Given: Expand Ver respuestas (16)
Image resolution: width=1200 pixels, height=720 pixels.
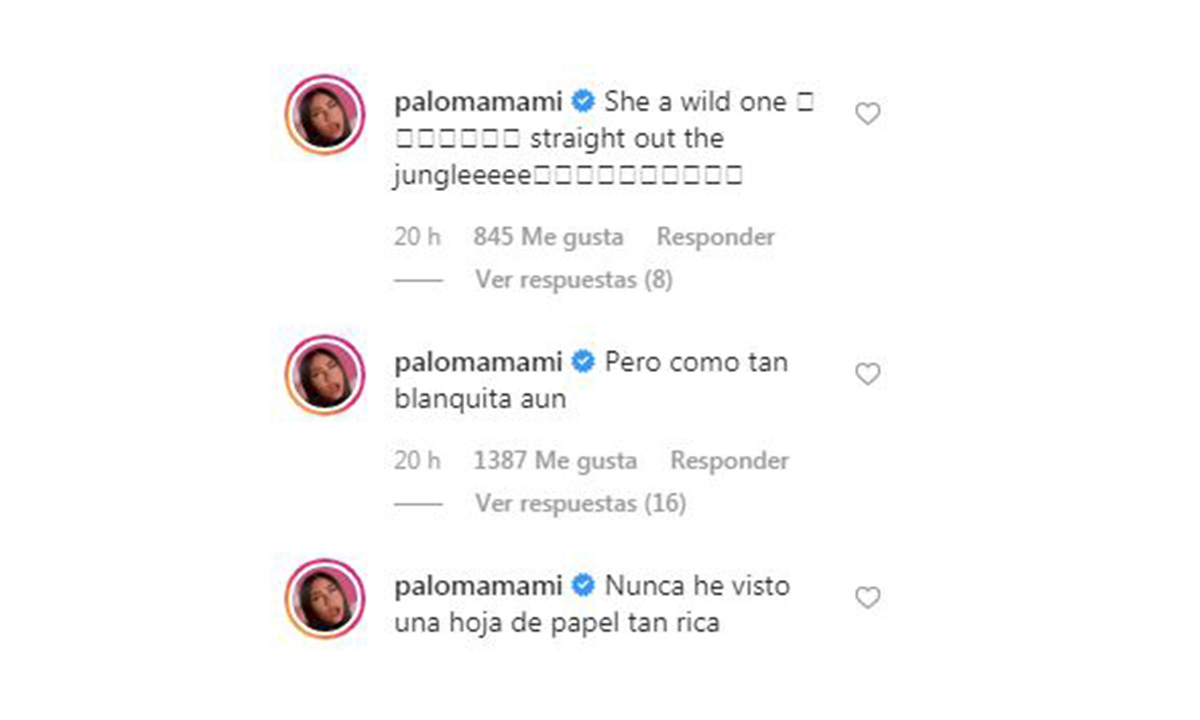Looking at the screenshot, I should [x=580, y=503].
